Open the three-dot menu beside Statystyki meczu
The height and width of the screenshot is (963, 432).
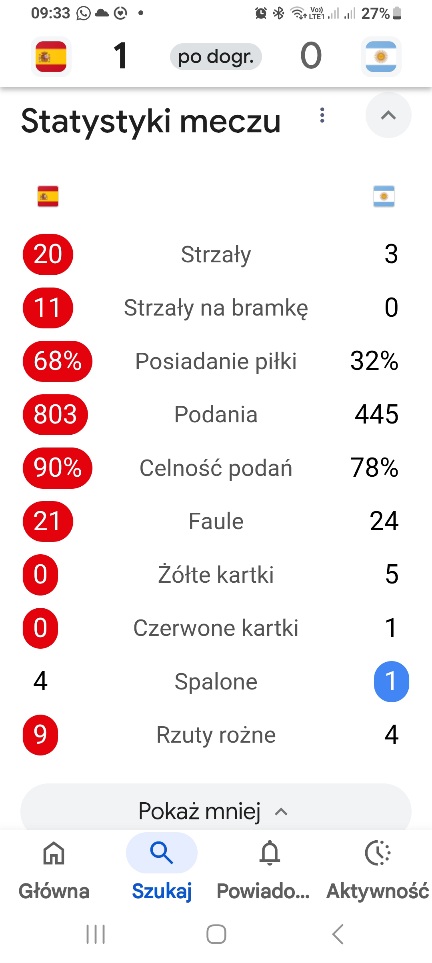322,115
